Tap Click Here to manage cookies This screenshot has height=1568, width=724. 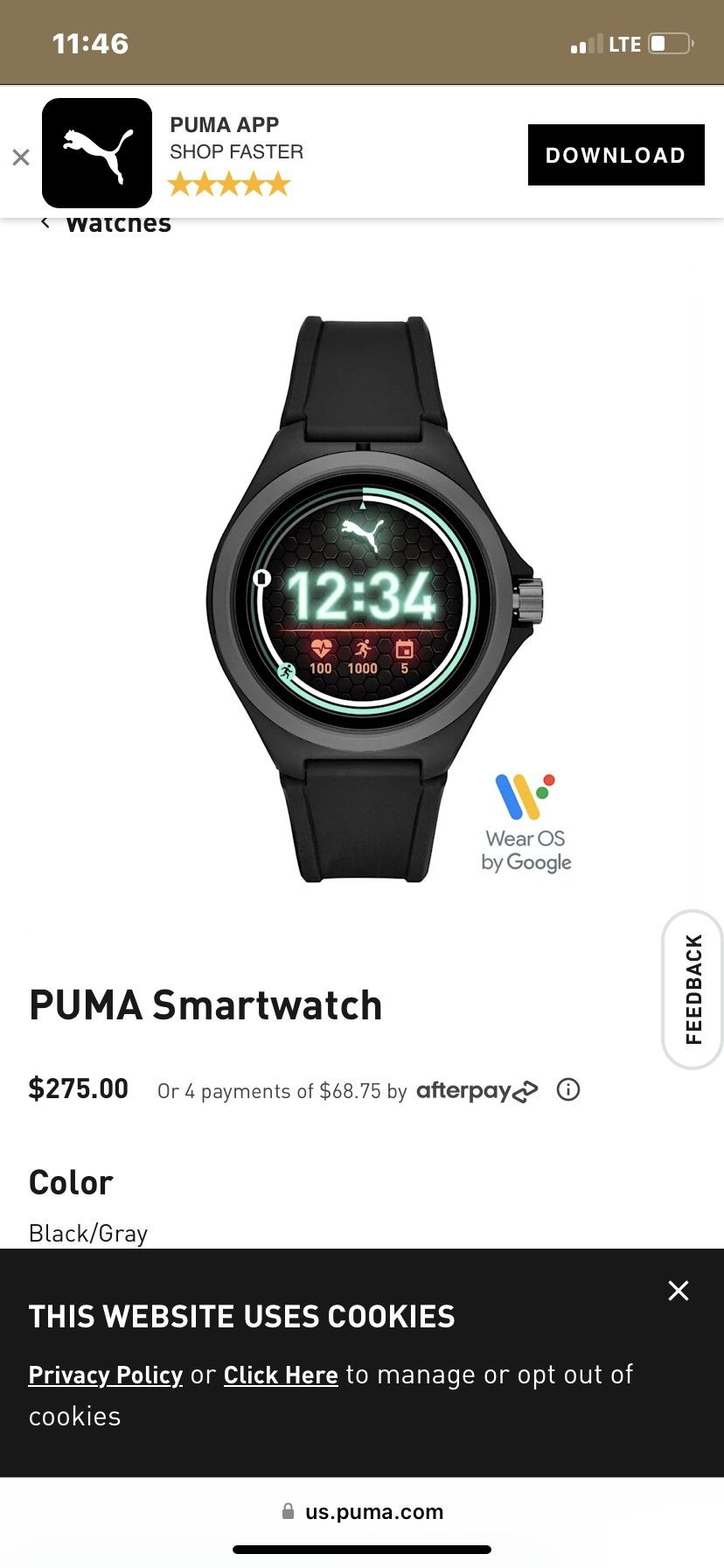281,1375
